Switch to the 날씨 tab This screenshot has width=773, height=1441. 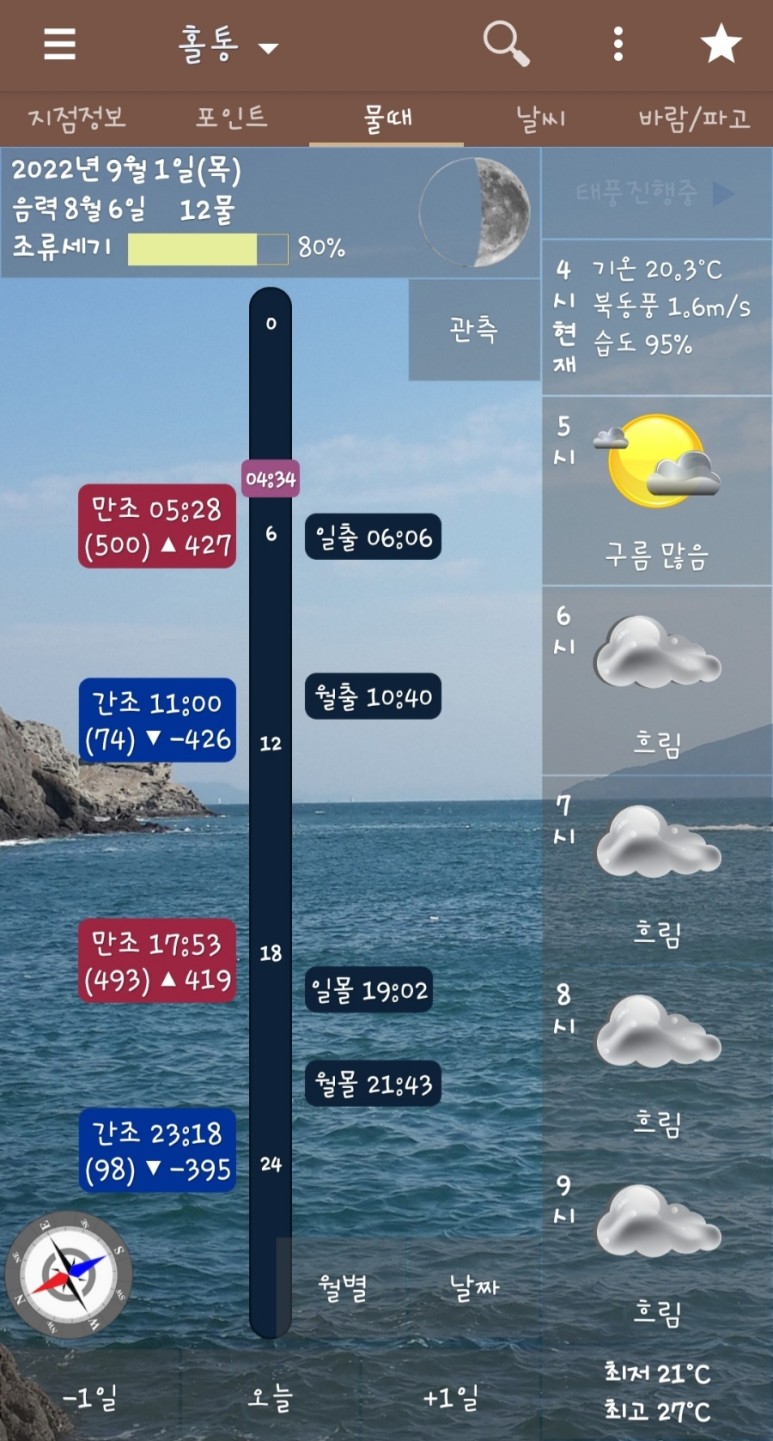(541, 119)
